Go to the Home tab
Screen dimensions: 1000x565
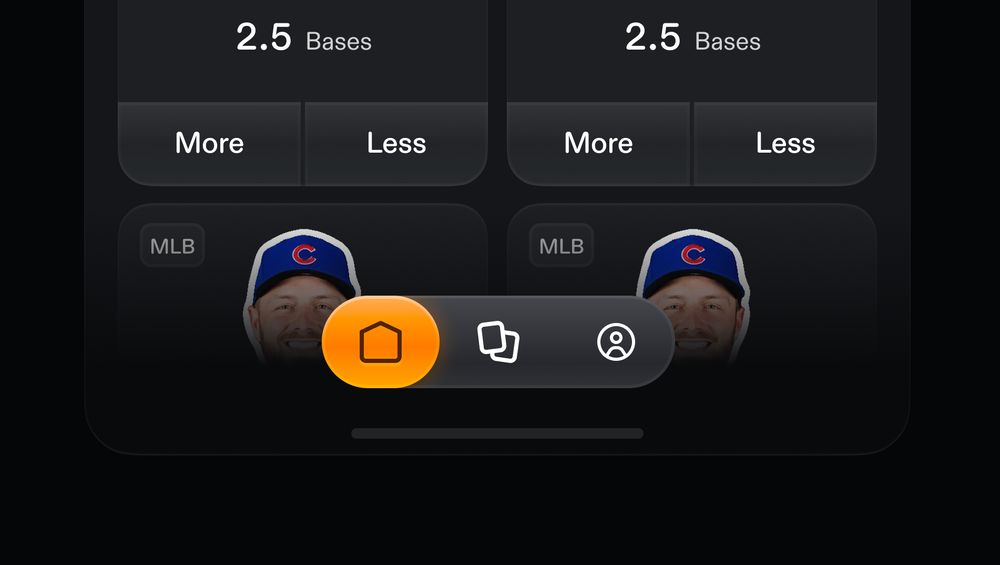point(380,343)
